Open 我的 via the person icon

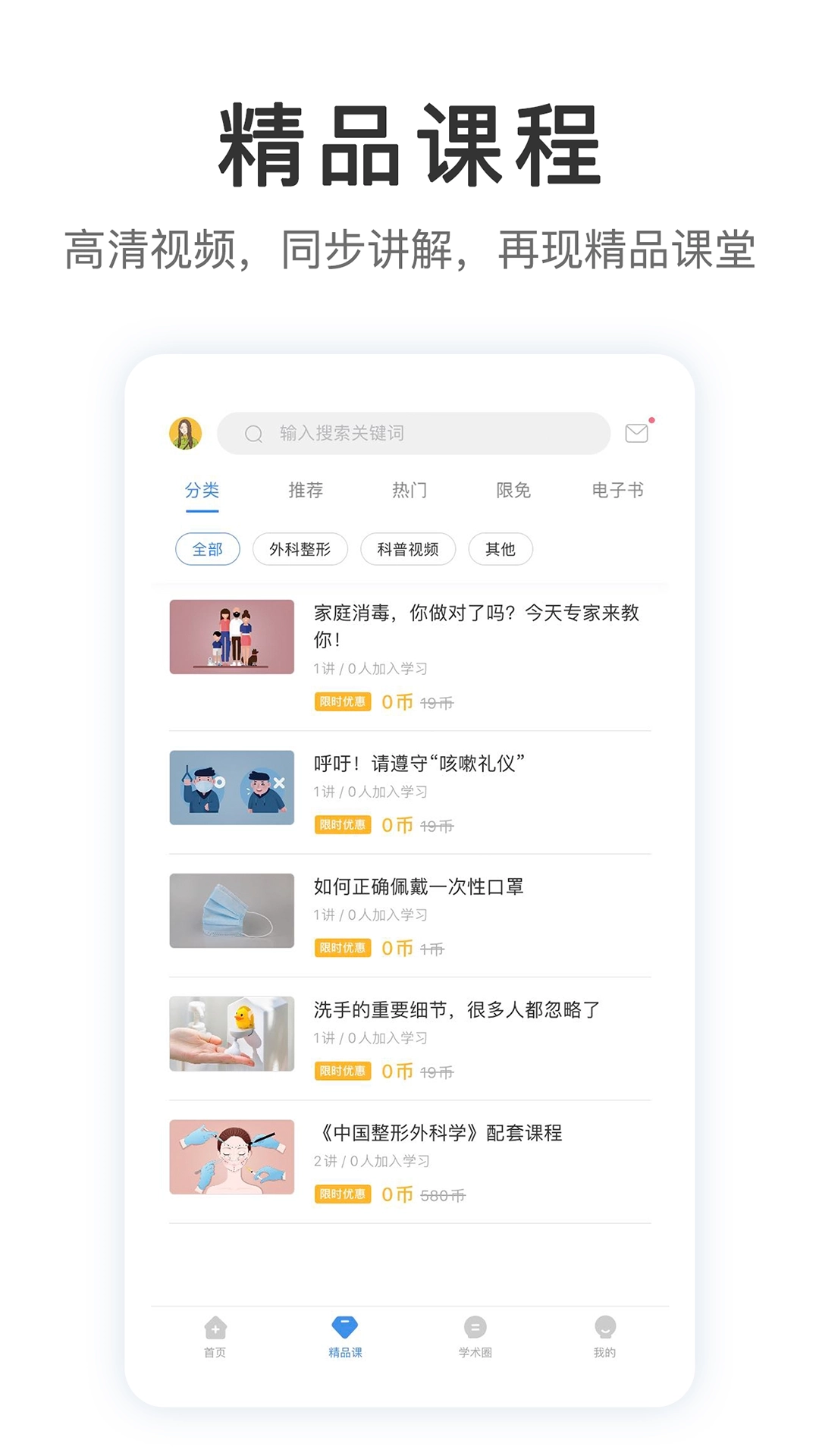(604, 1333)
